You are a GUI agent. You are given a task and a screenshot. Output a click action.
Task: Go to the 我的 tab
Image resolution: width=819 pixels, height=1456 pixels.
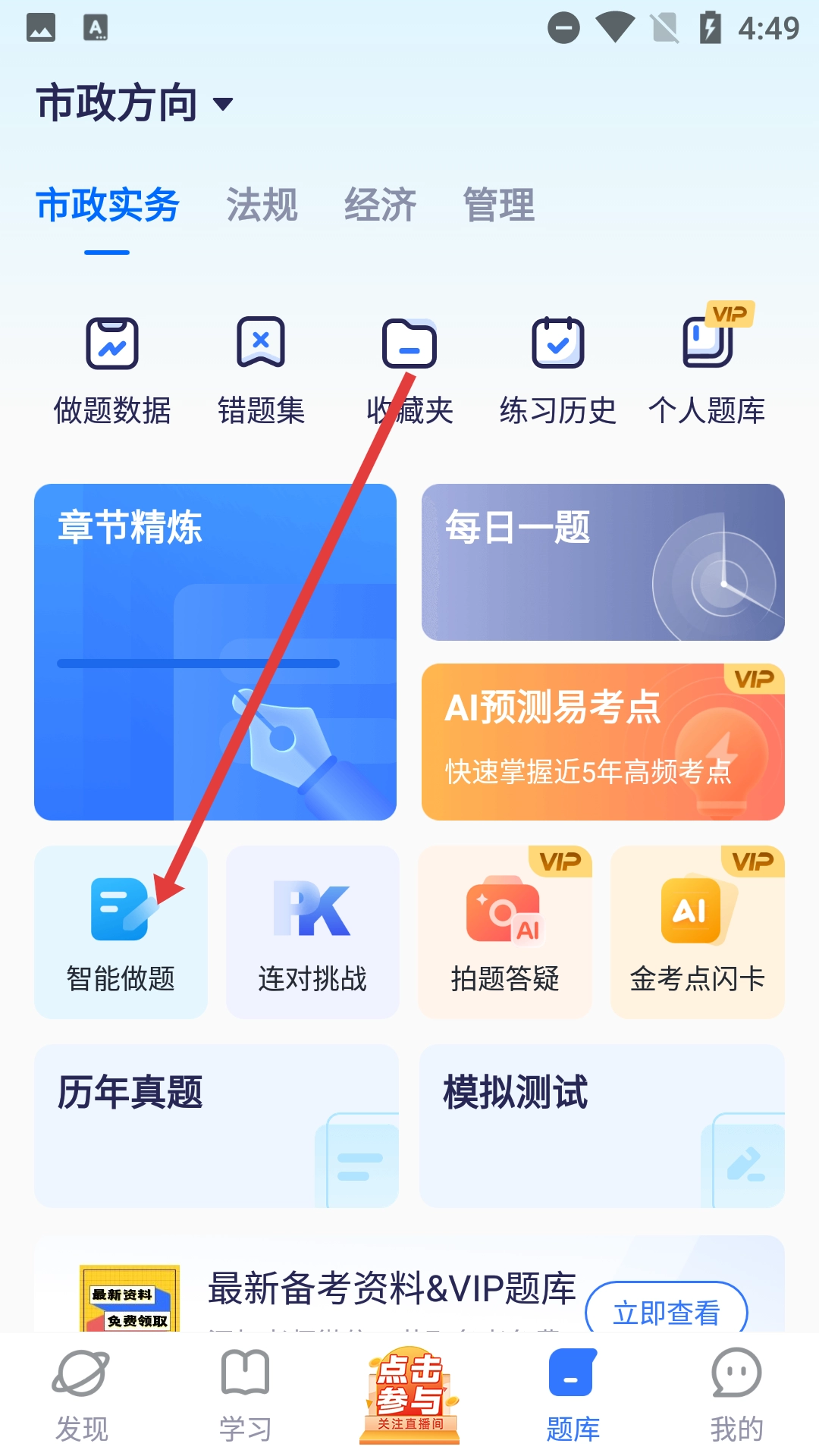[736, 1395]
